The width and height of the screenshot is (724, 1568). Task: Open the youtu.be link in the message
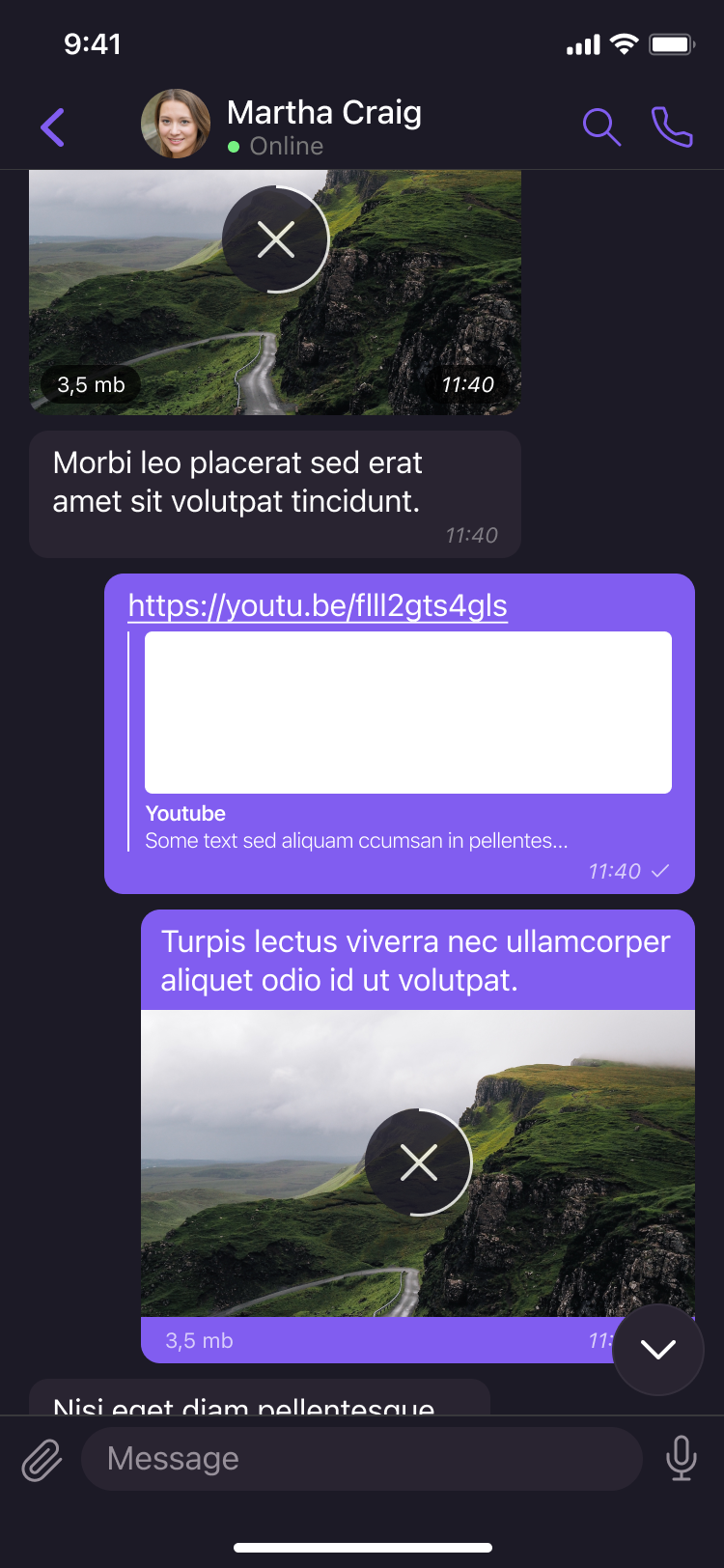pos(318,606)
